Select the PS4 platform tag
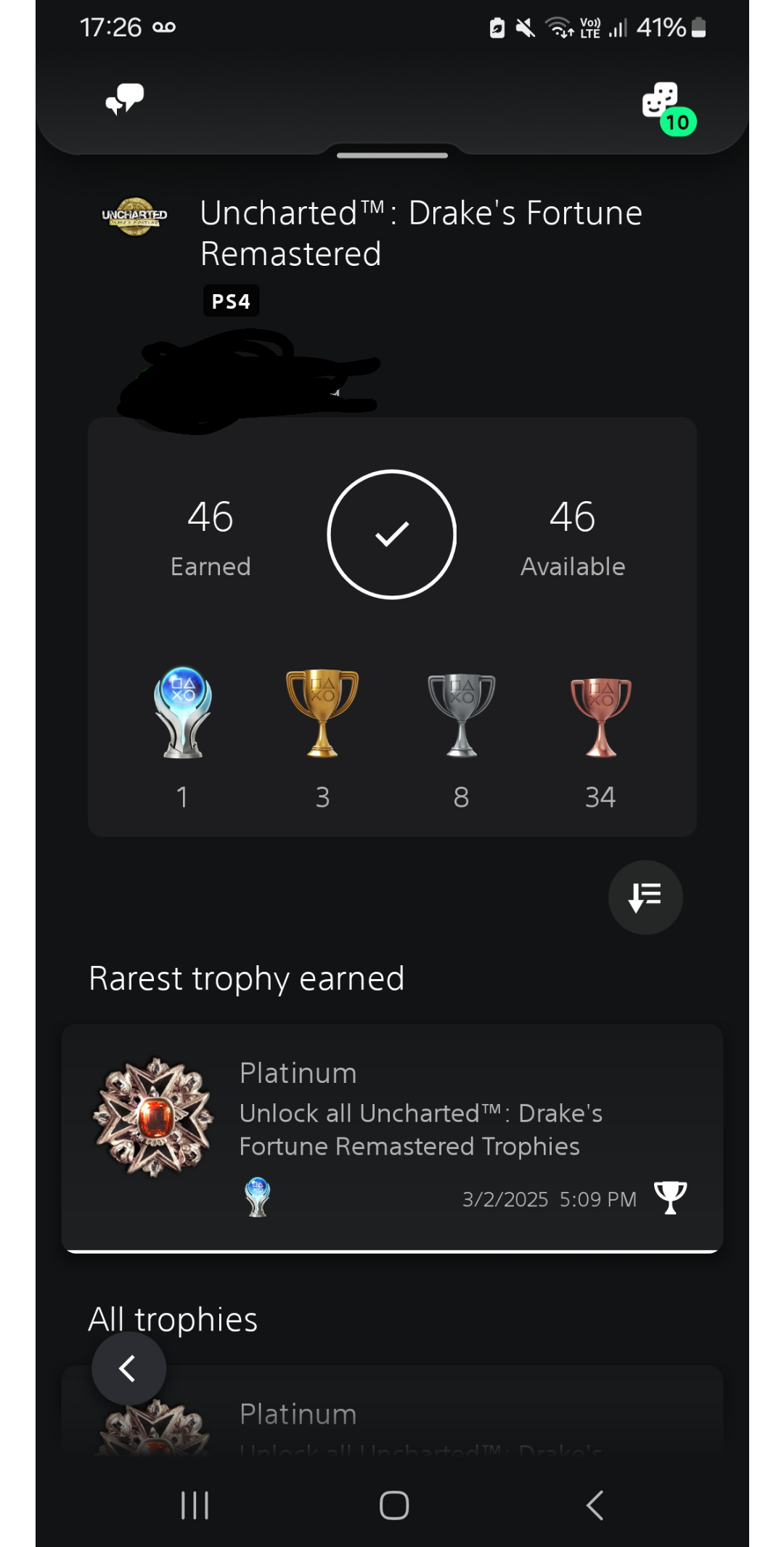This screenshot has width=784, height=1547. tap(230, 300)
